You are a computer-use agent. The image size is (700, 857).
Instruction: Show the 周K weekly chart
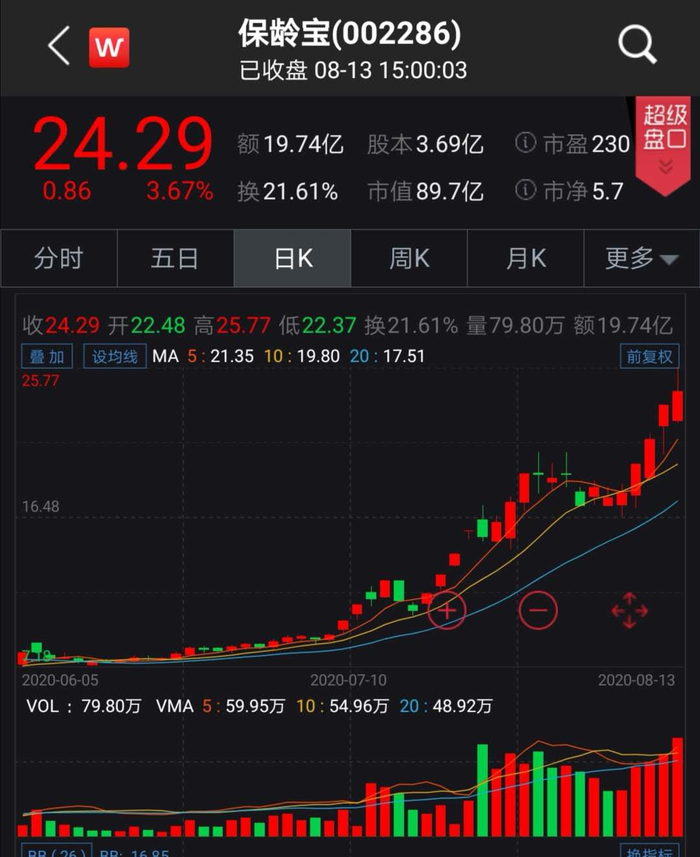point(409,259)
